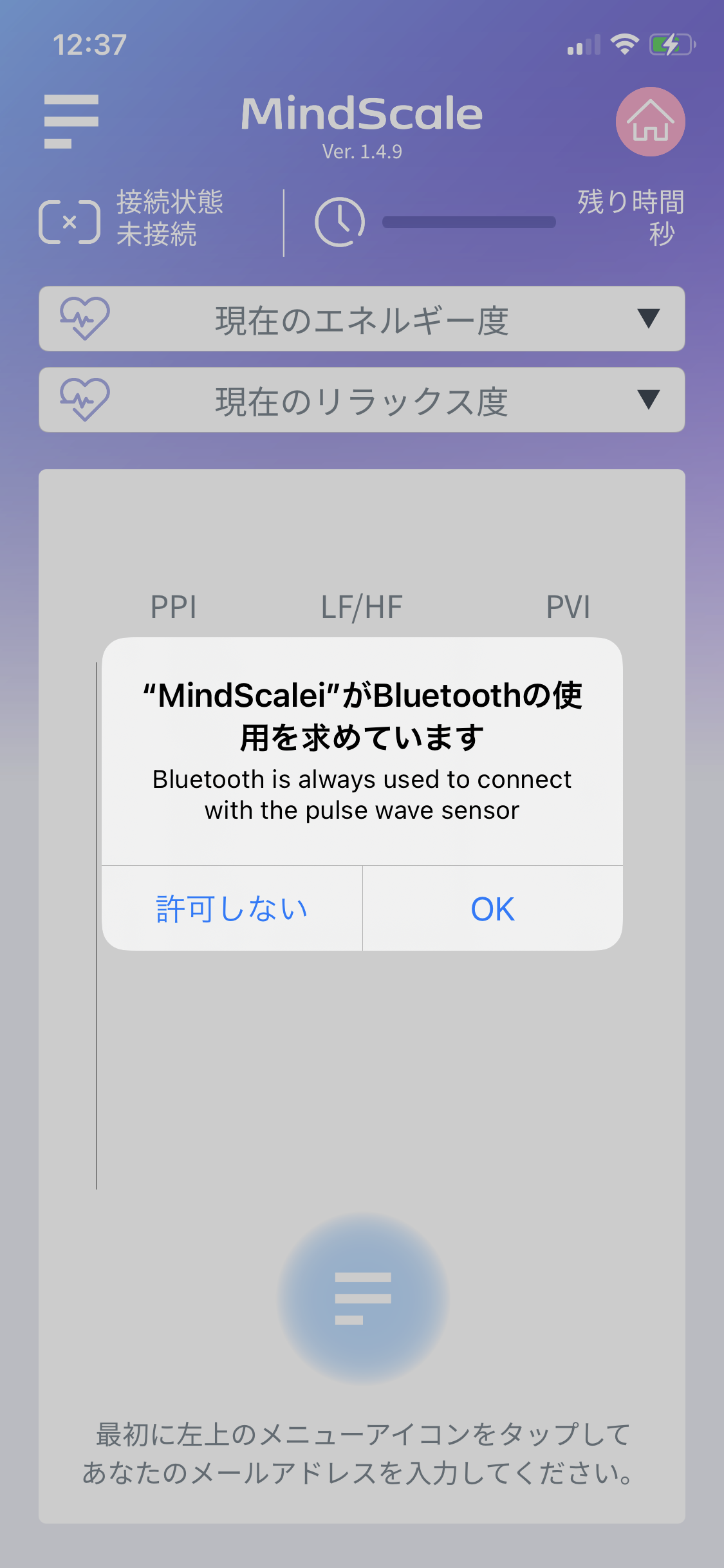The width and height of the screenshot is (724, 1568).
Task: Tap OK to allow Bluetooth access
Action: 493,908
